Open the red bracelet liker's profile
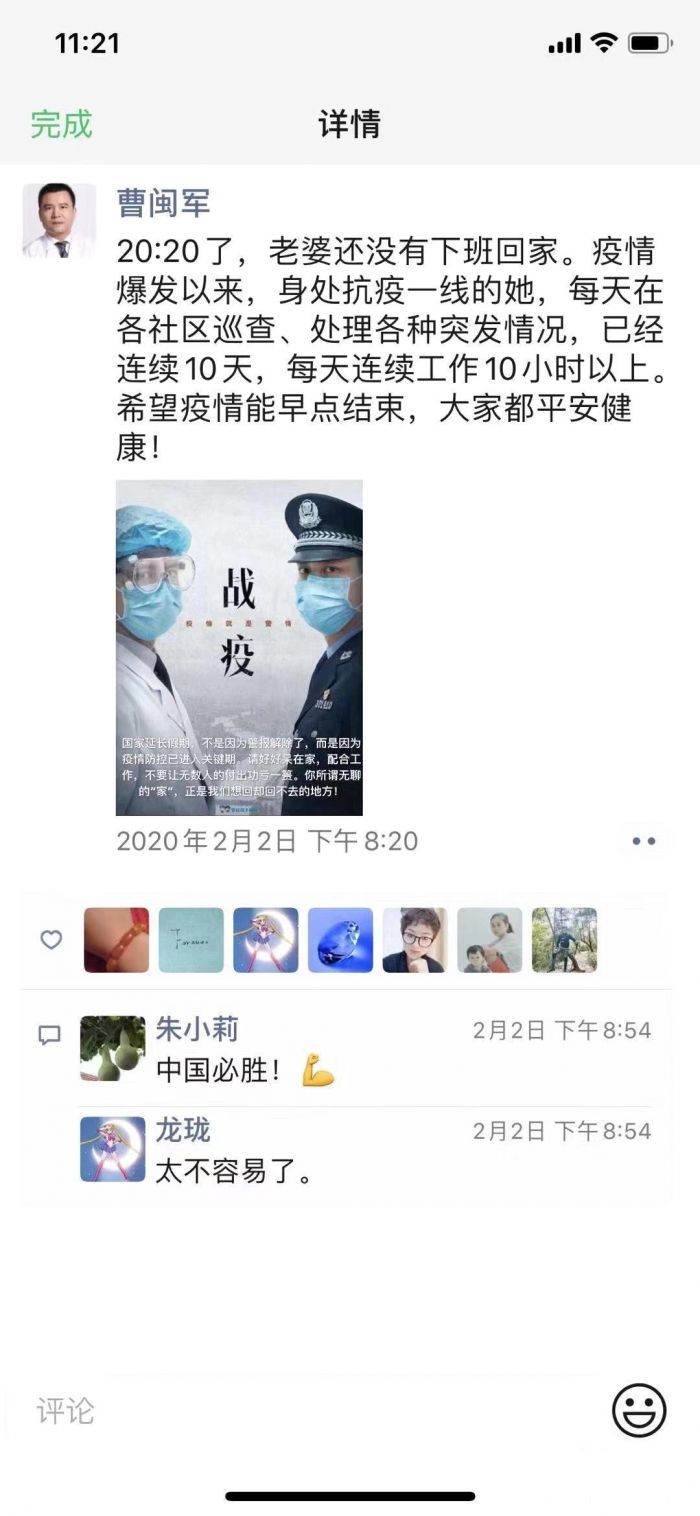Image resolution: width=700 pixels, height=1516 pixels. tap(116, 940)
